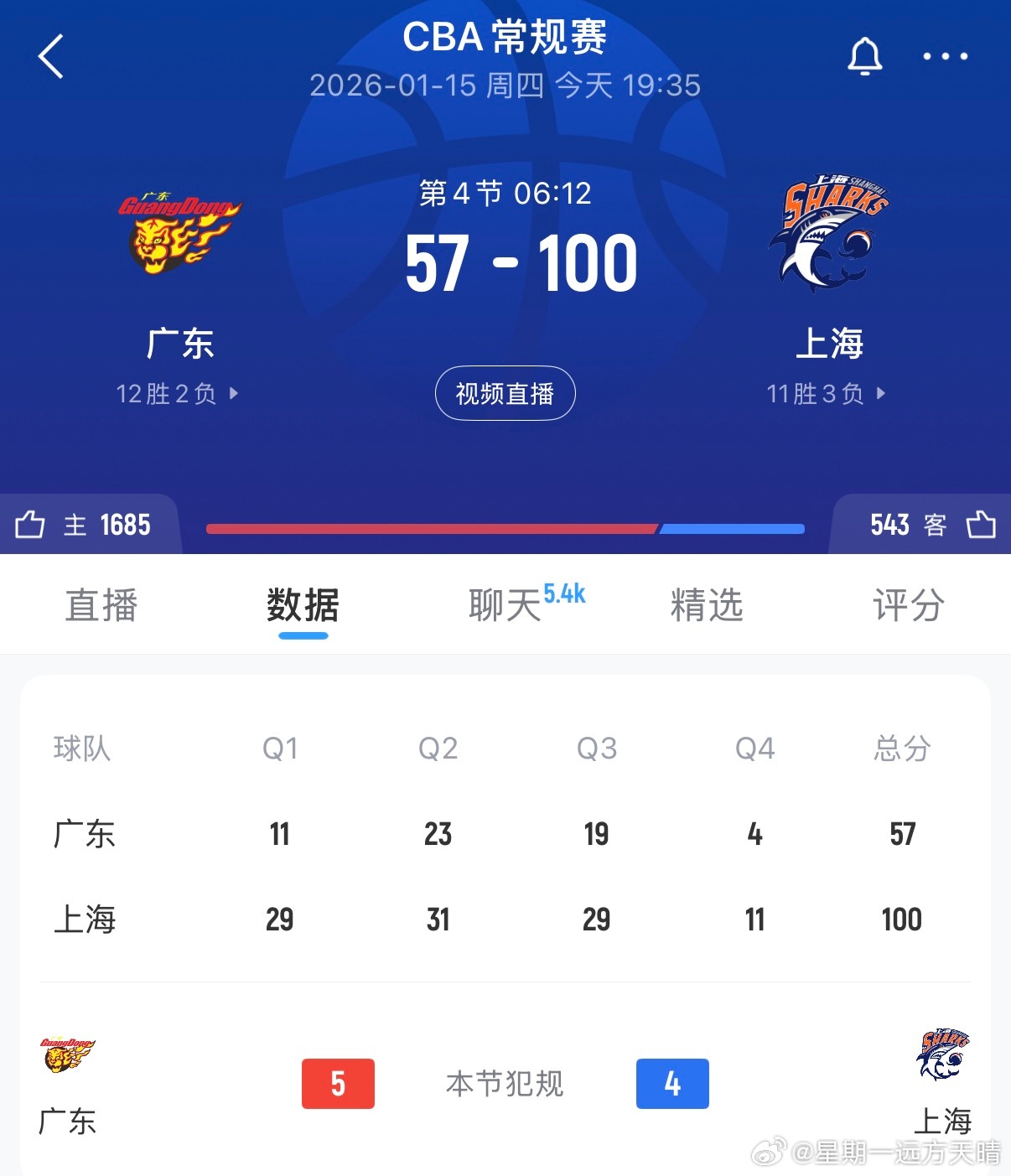
Task: Open the notification bell
Action: [865, 56]
